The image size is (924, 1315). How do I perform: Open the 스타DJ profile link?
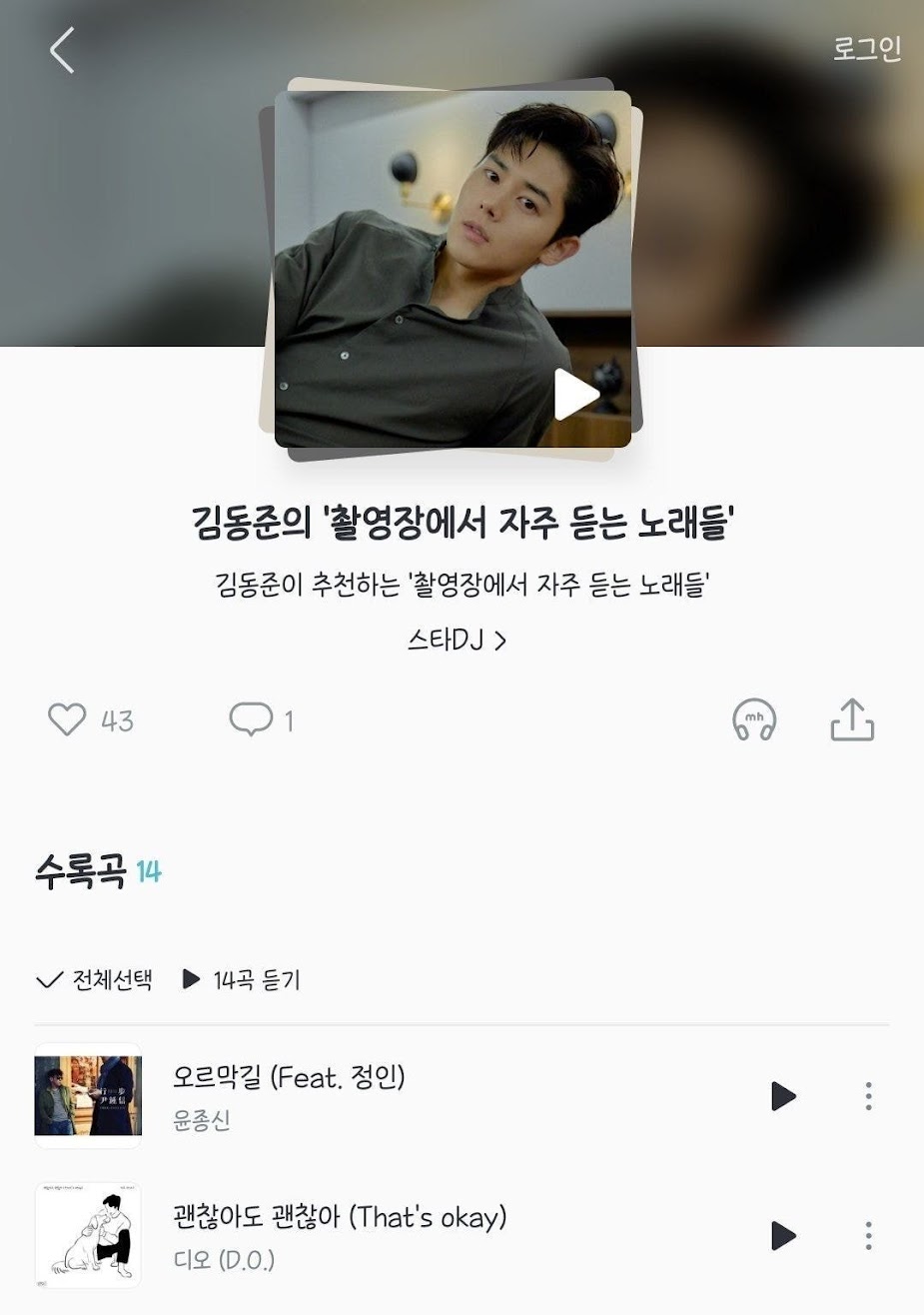(457, 640)
